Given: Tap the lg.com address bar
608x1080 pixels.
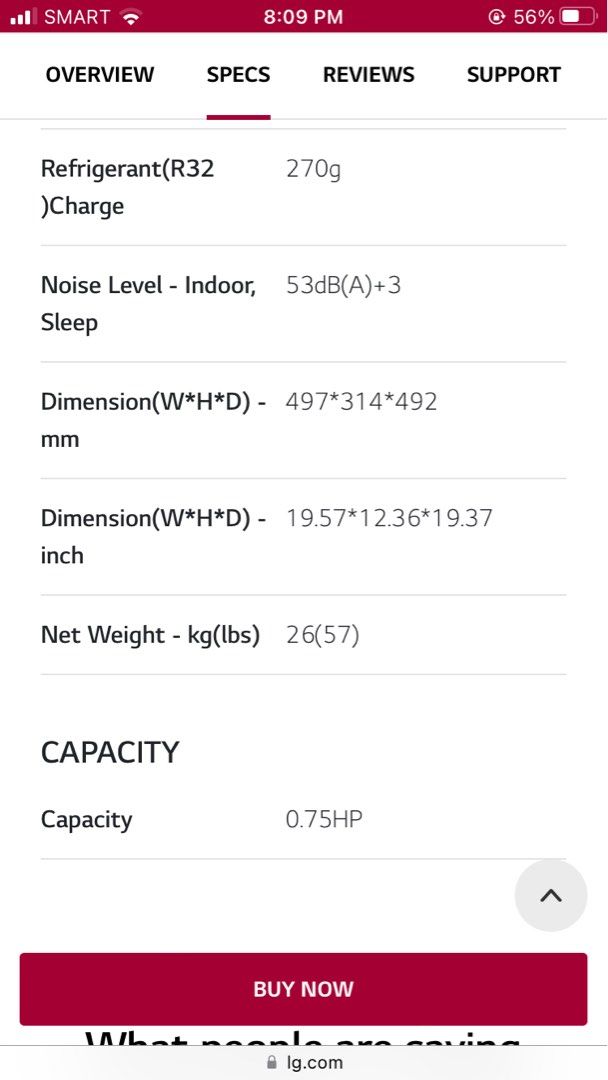Looking at the screenshot, I should coord(304,1063).
